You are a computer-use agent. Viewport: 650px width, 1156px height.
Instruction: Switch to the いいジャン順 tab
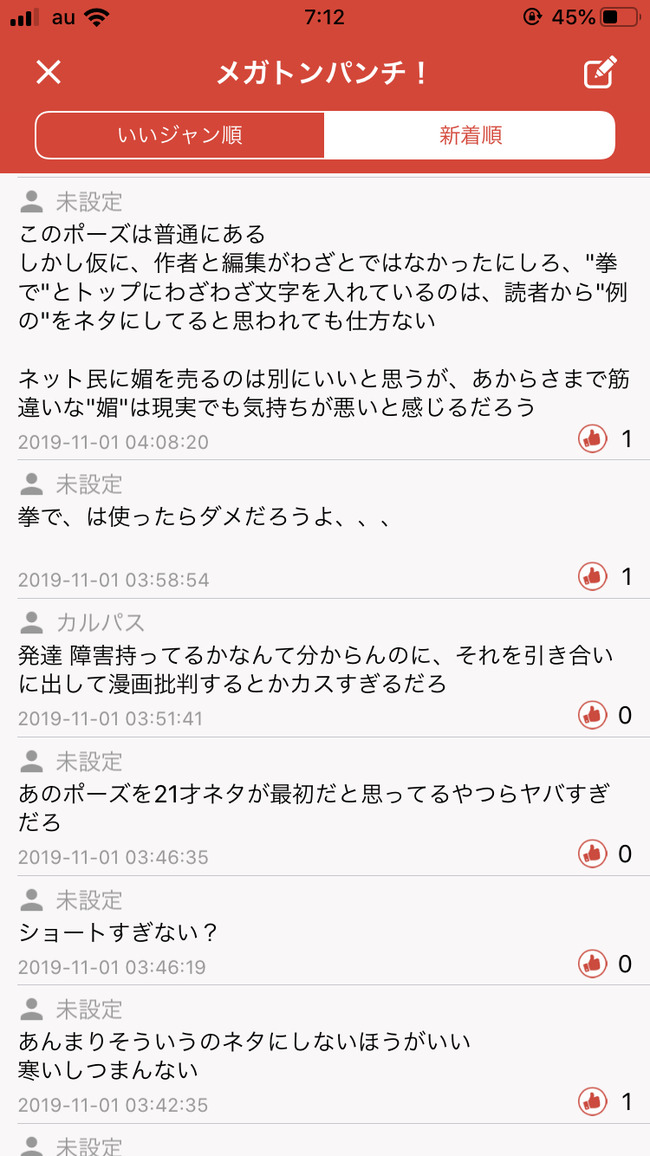(180, 136)
